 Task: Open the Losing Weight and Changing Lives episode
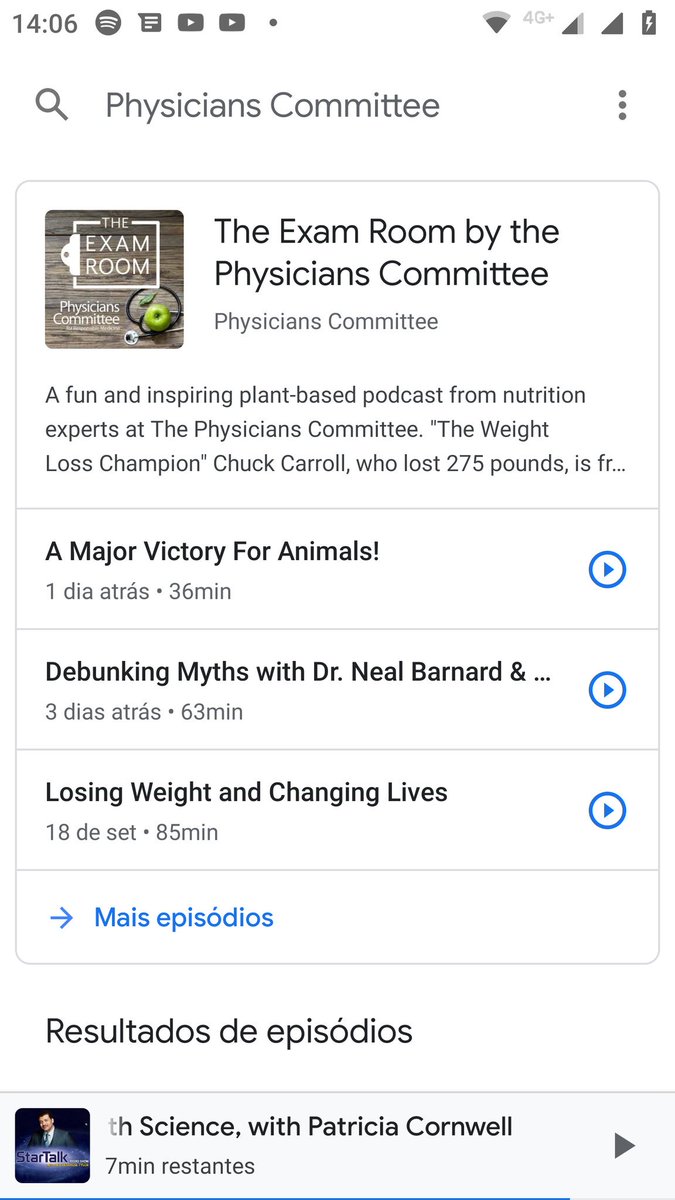pyautogui.click(x=246, y=792)
